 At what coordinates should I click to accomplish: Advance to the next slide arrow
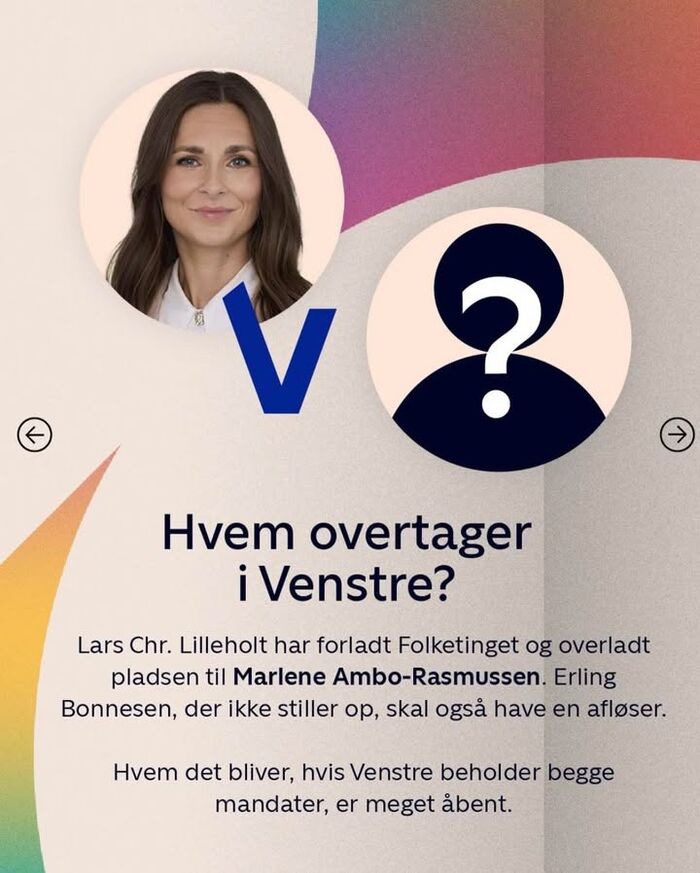tap(677, 434)
